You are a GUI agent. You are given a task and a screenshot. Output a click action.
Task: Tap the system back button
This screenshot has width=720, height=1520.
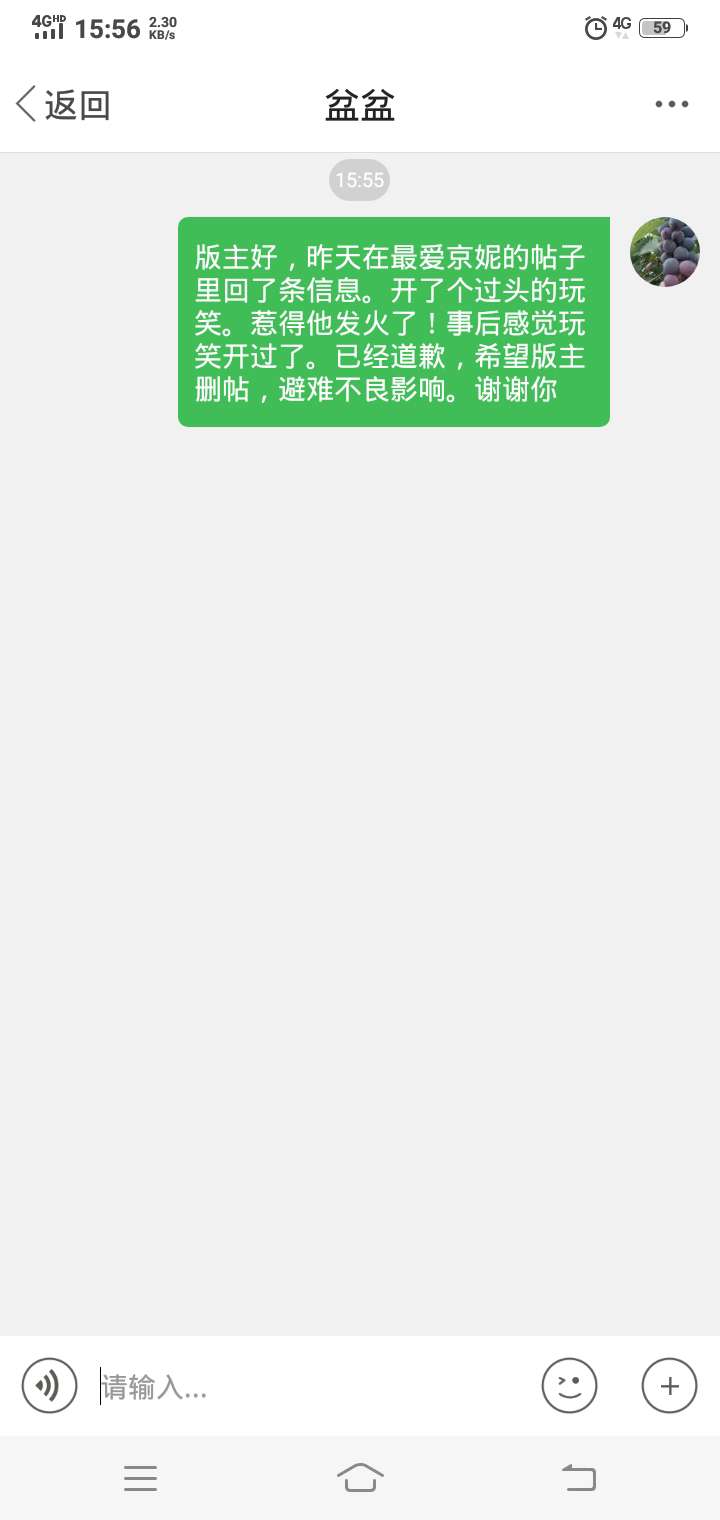[x=578, y=1477]
